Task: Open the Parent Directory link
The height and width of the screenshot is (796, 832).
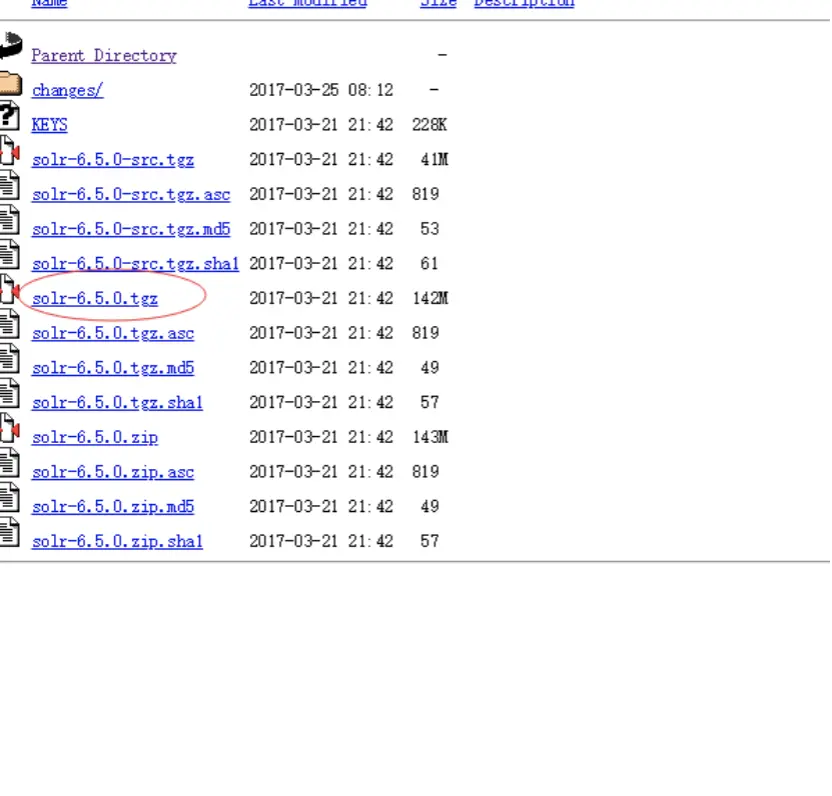Action: click(103, 56)
